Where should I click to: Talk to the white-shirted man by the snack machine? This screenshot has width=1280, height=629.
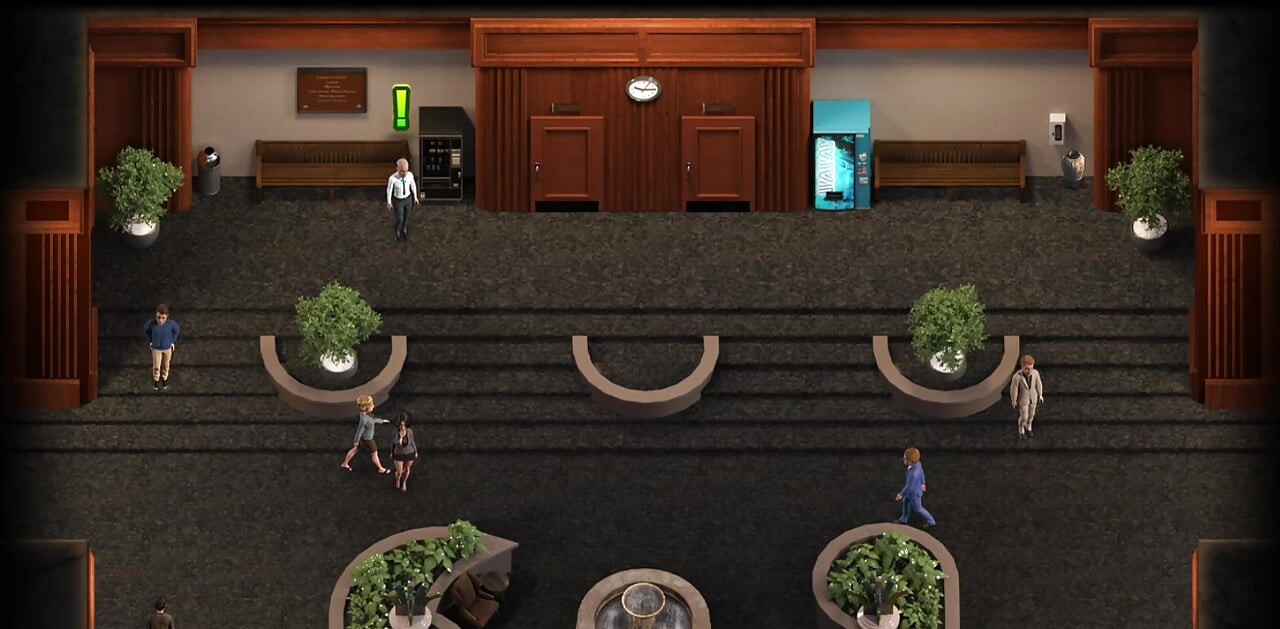tap(402, 197)
